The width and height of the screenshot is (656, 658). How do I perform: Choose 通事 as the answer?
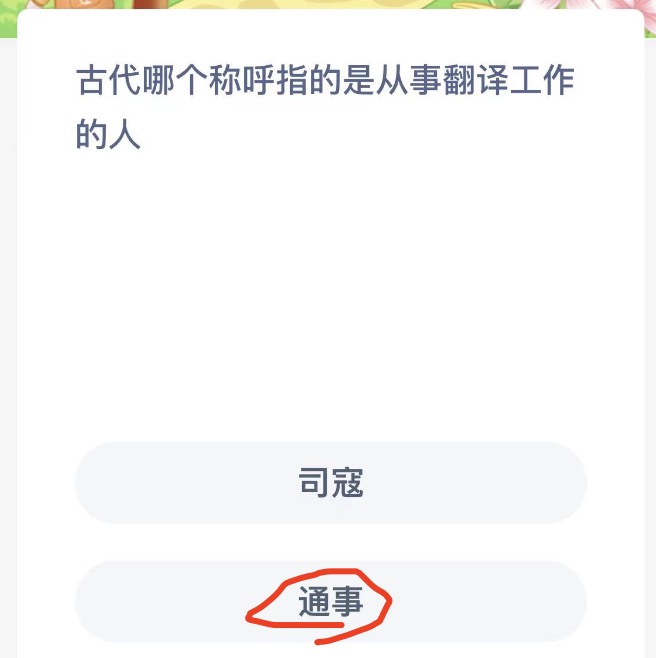pyautogui.click(x=330, y=602)
